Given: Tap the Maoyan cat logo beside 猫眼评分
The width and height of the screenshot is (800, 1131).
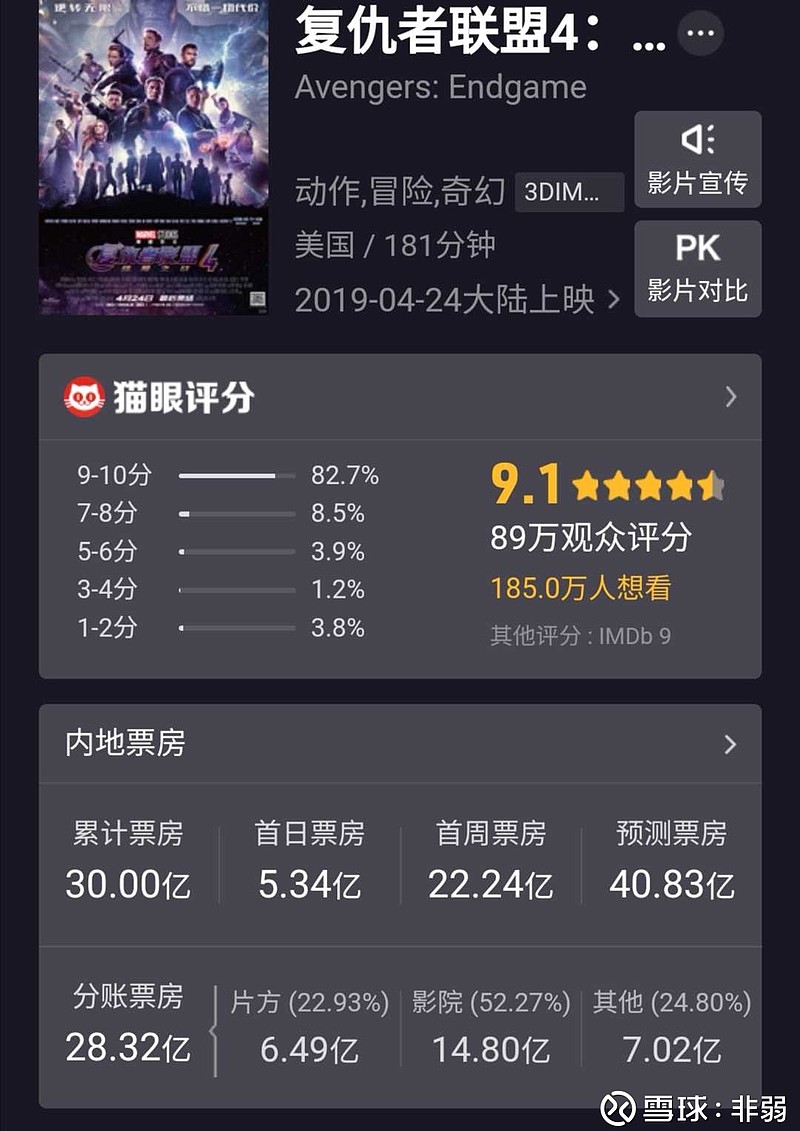Looking at the screenshot, I should tap(82, 396).
